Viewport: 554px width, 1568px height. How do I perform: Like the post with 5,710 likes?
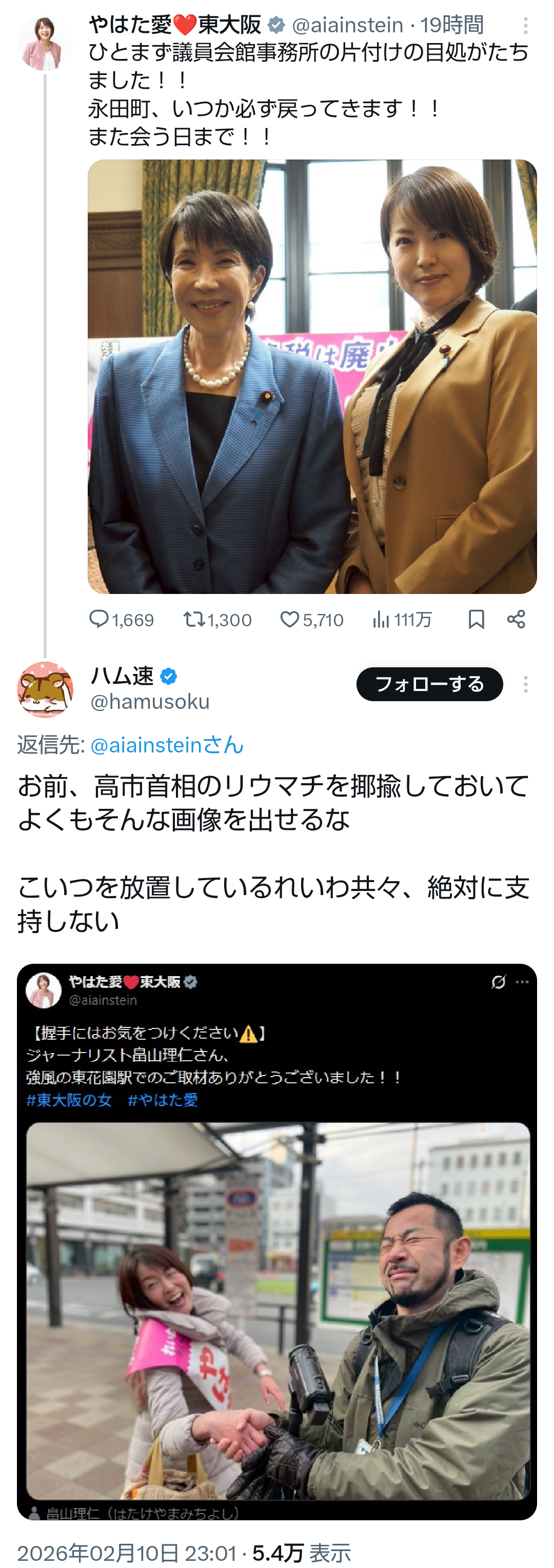pyautogui.click(x=312, y=620)
